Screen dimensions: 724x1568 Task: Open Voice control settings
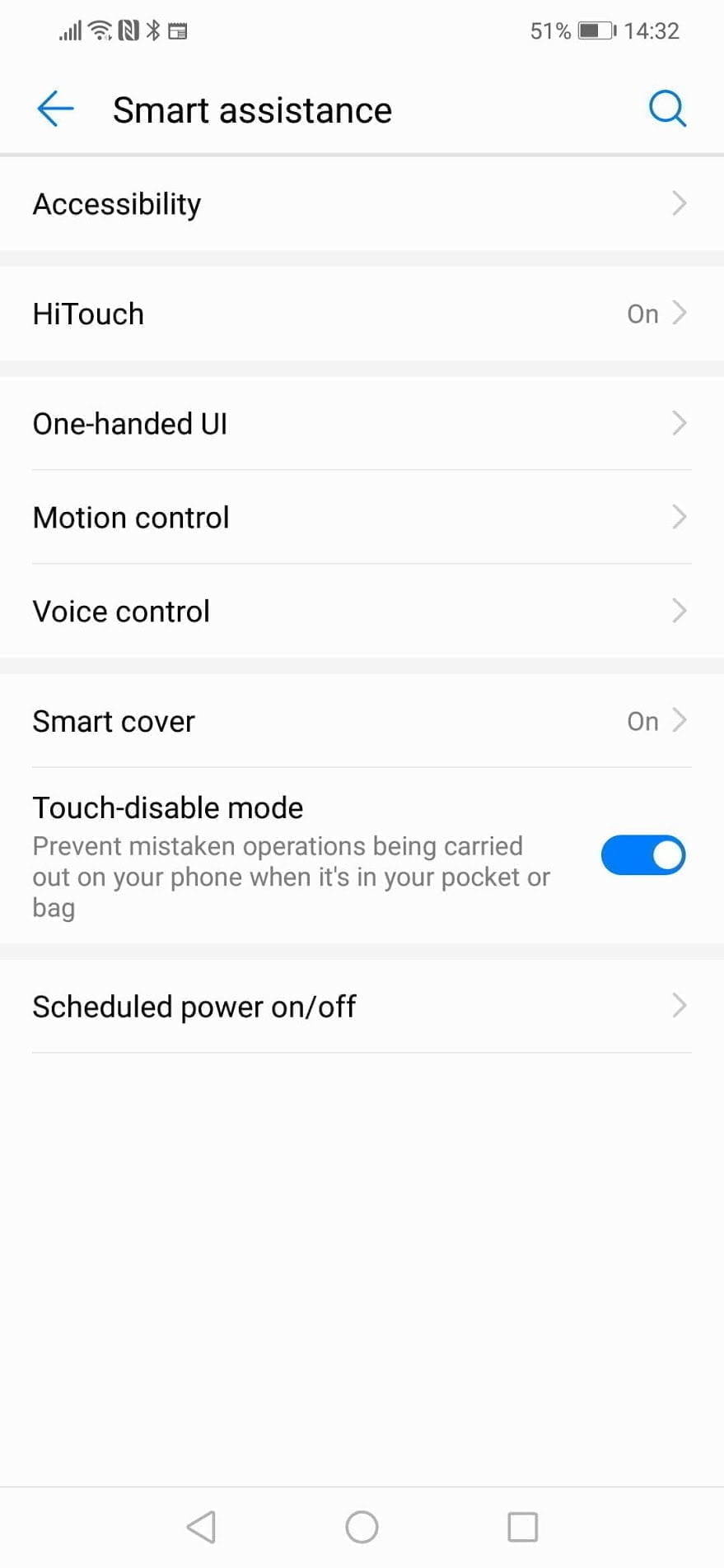pos(362,612)
